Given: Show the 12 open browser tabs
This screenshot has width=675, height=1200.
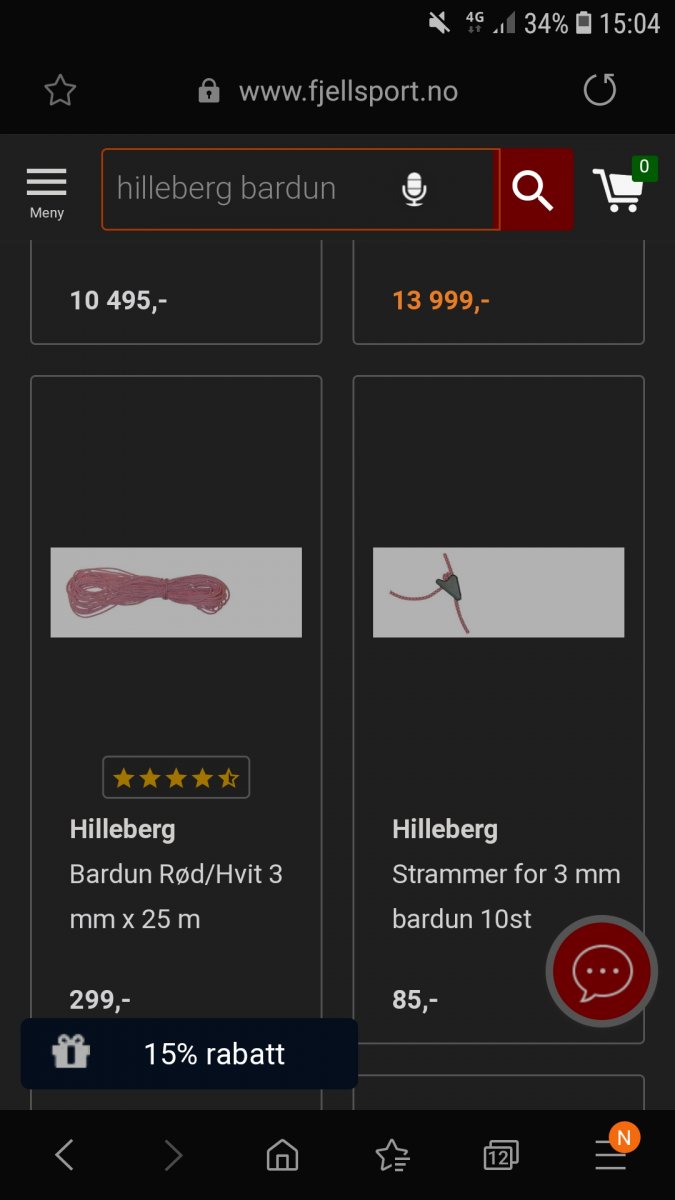Looking at the screenshot, I should (x=501, y=1156).
